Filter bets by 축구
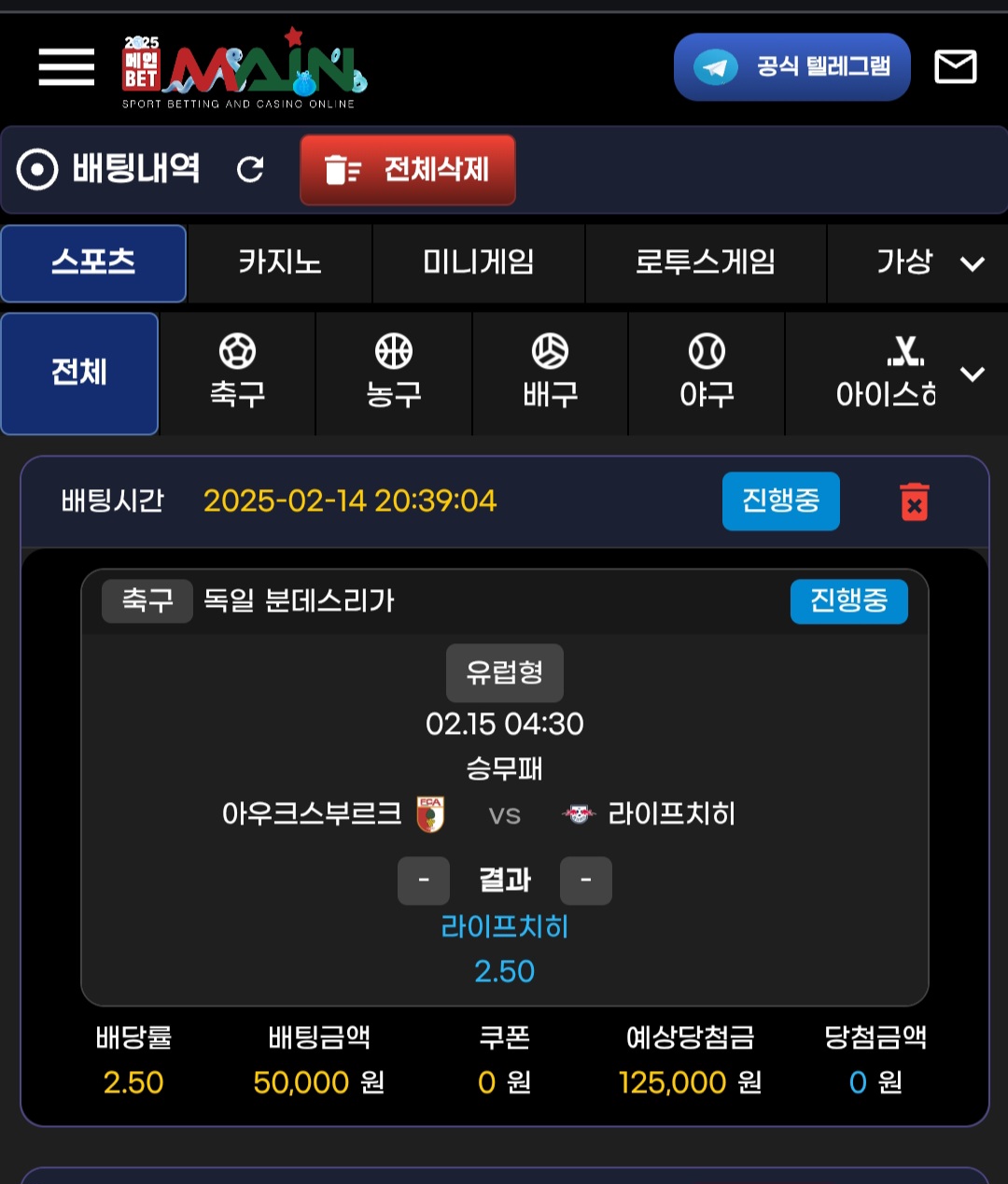The image size is (1008, 1184). (237, 374)
